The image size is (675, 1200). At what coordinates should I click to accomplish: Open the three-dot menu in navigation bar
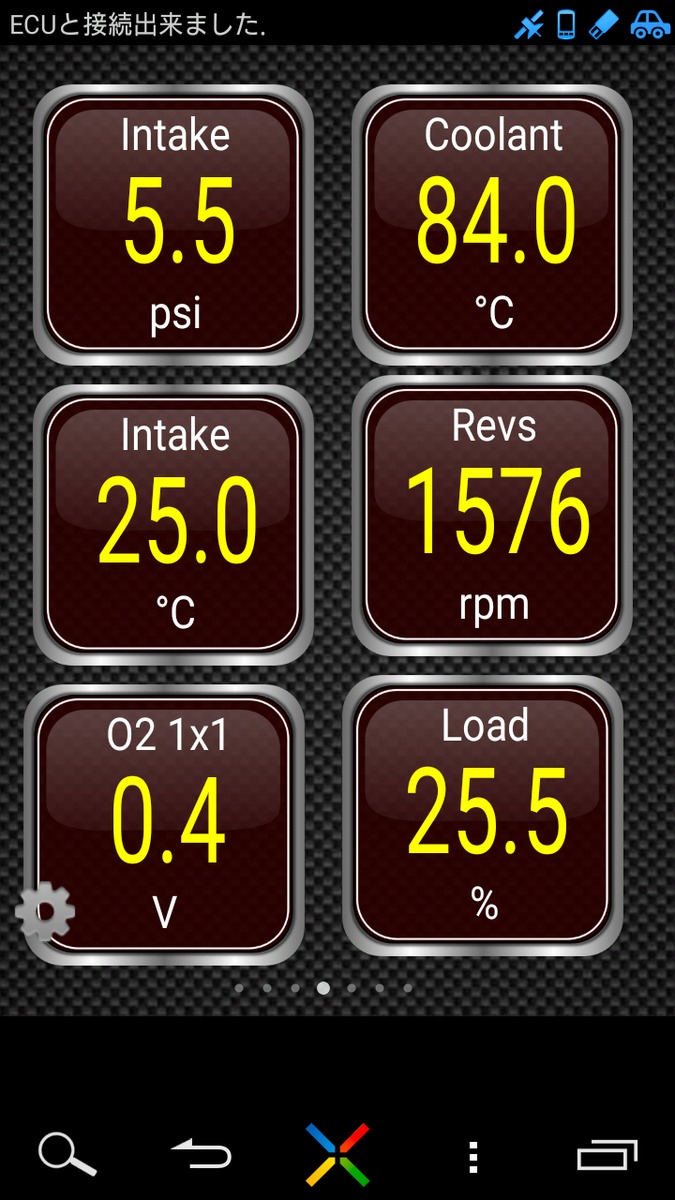tap(474, 1157)
